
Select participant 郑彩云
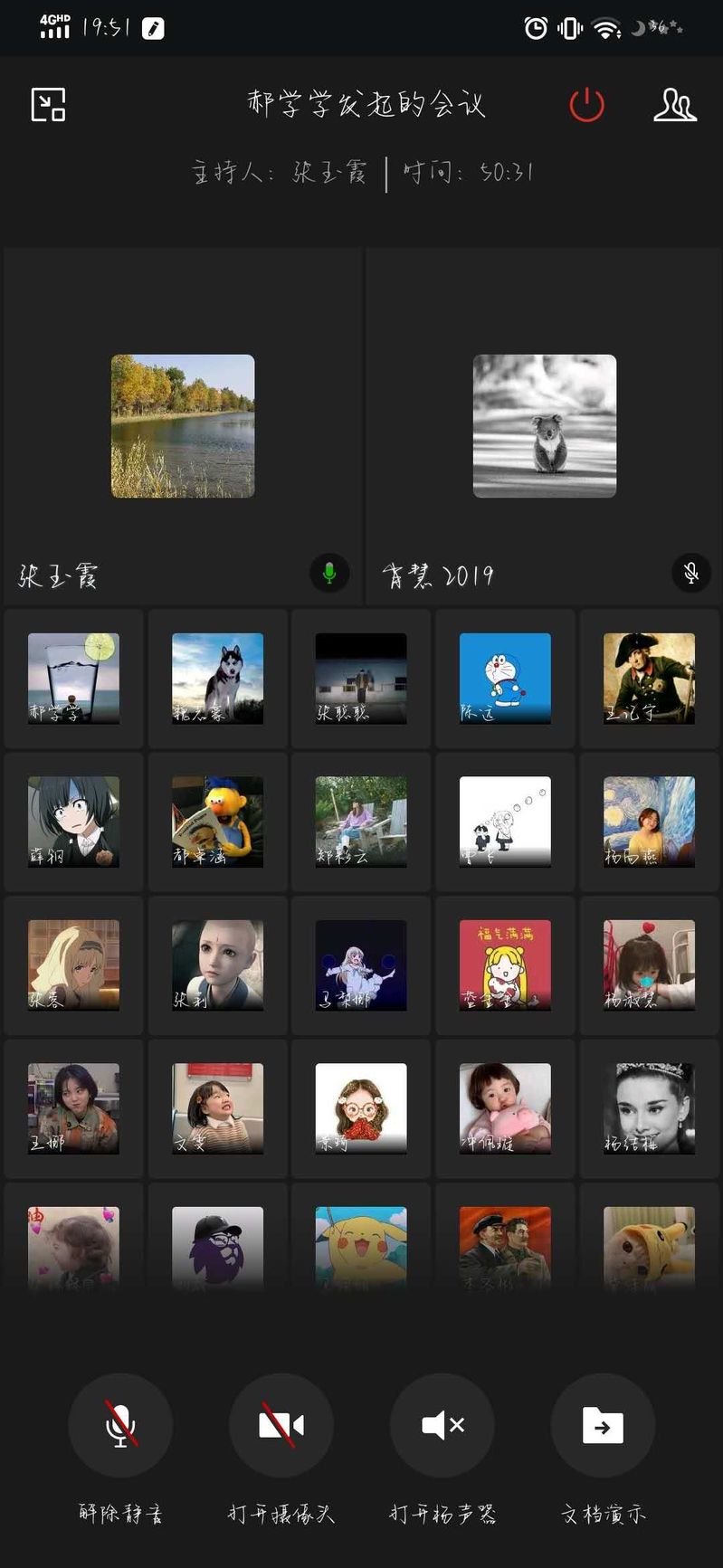pos(361,822)
